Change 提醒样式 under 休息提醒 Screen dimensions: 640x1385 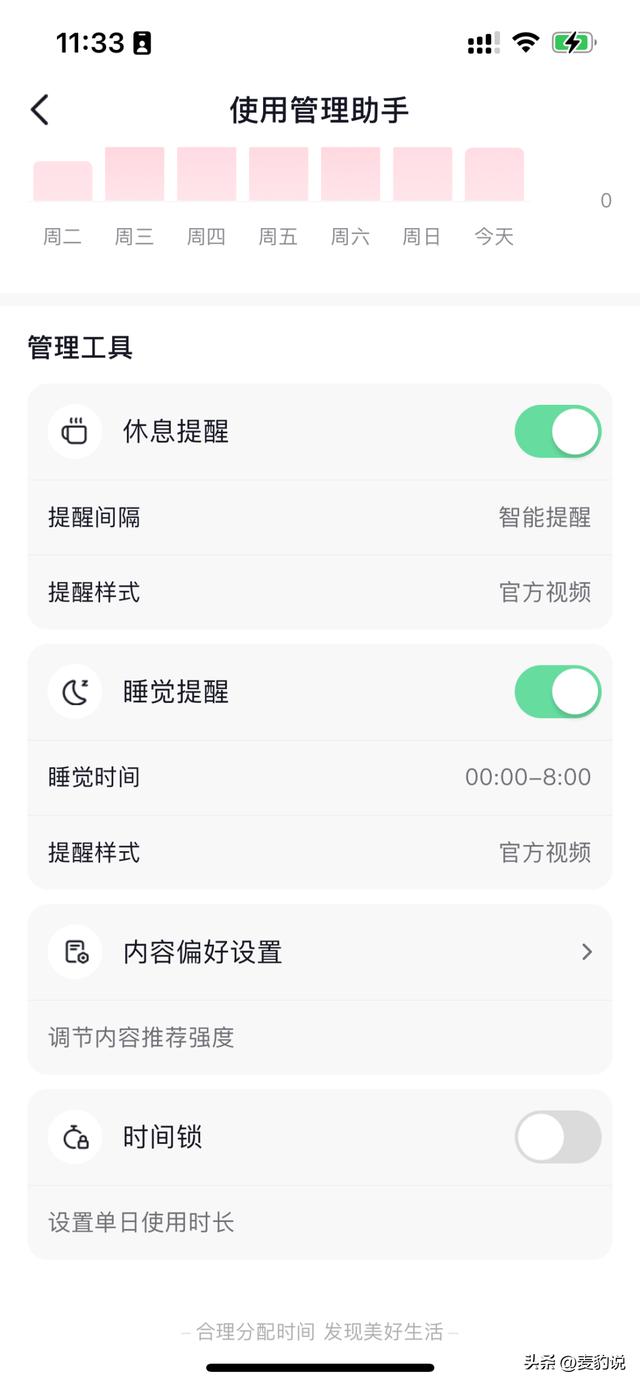click(x=319, y=592)
